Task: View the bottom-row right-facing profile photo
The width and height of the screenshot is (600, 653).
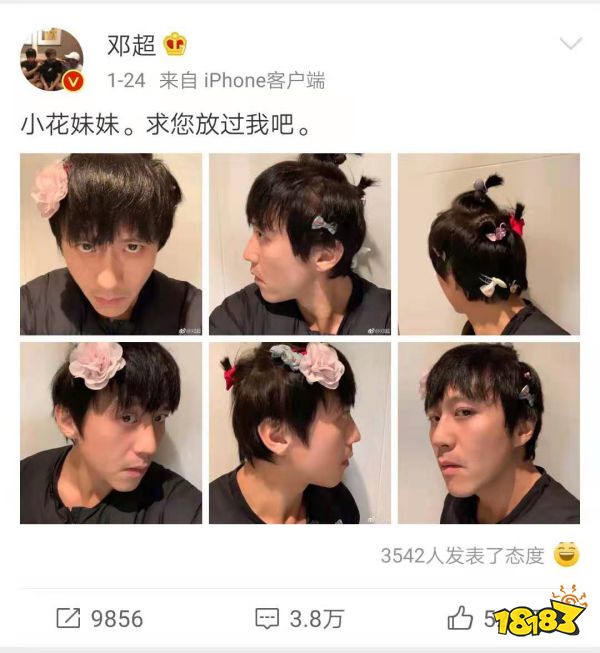Action: (299, 433)
